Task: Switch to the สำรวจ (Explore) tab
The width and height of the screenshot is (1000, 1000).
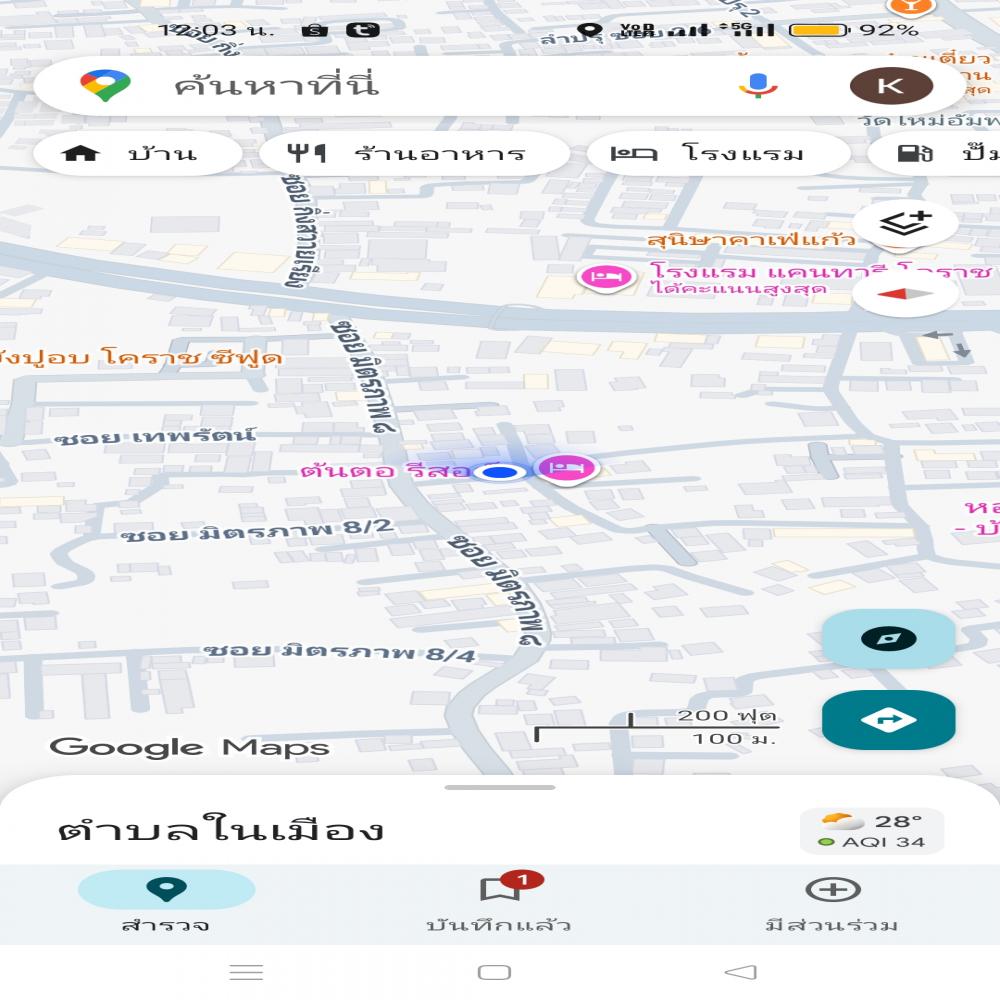Action: tap(166, 903)
